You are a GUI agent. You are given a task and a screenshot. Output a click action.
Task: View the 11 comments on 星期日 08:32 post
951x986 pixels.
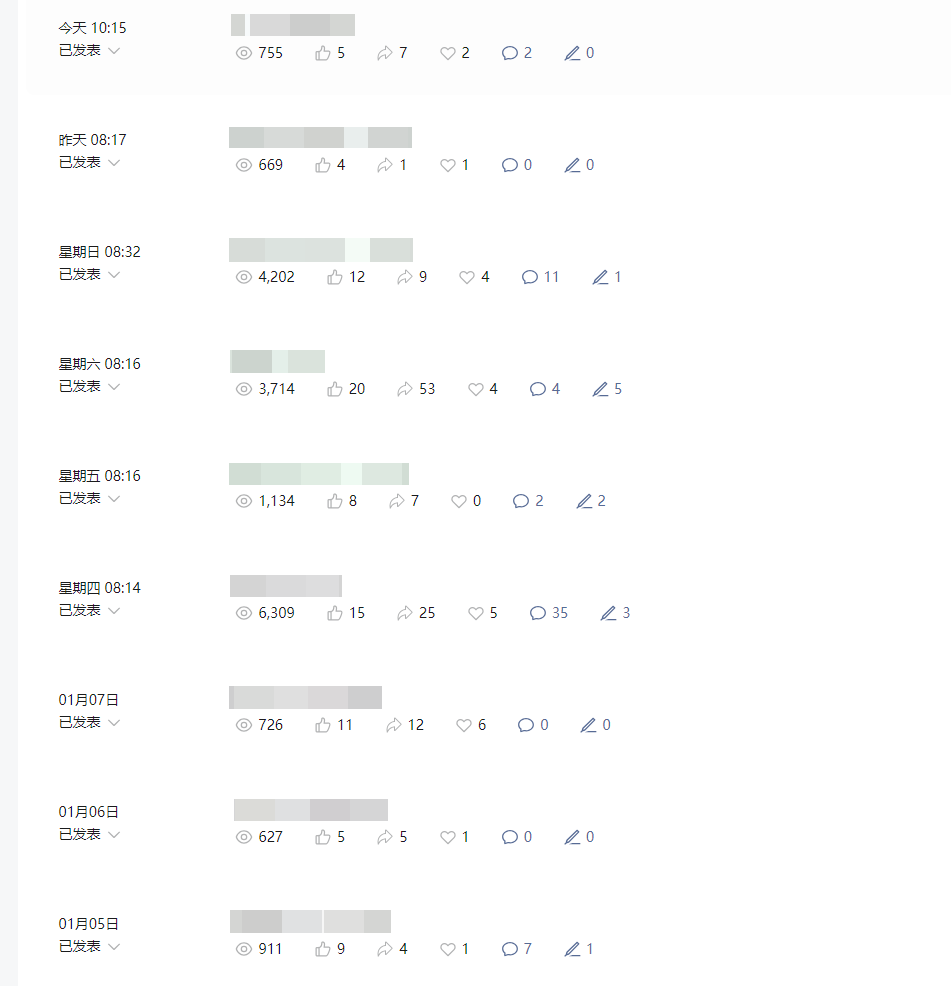(x=541, y=277)
